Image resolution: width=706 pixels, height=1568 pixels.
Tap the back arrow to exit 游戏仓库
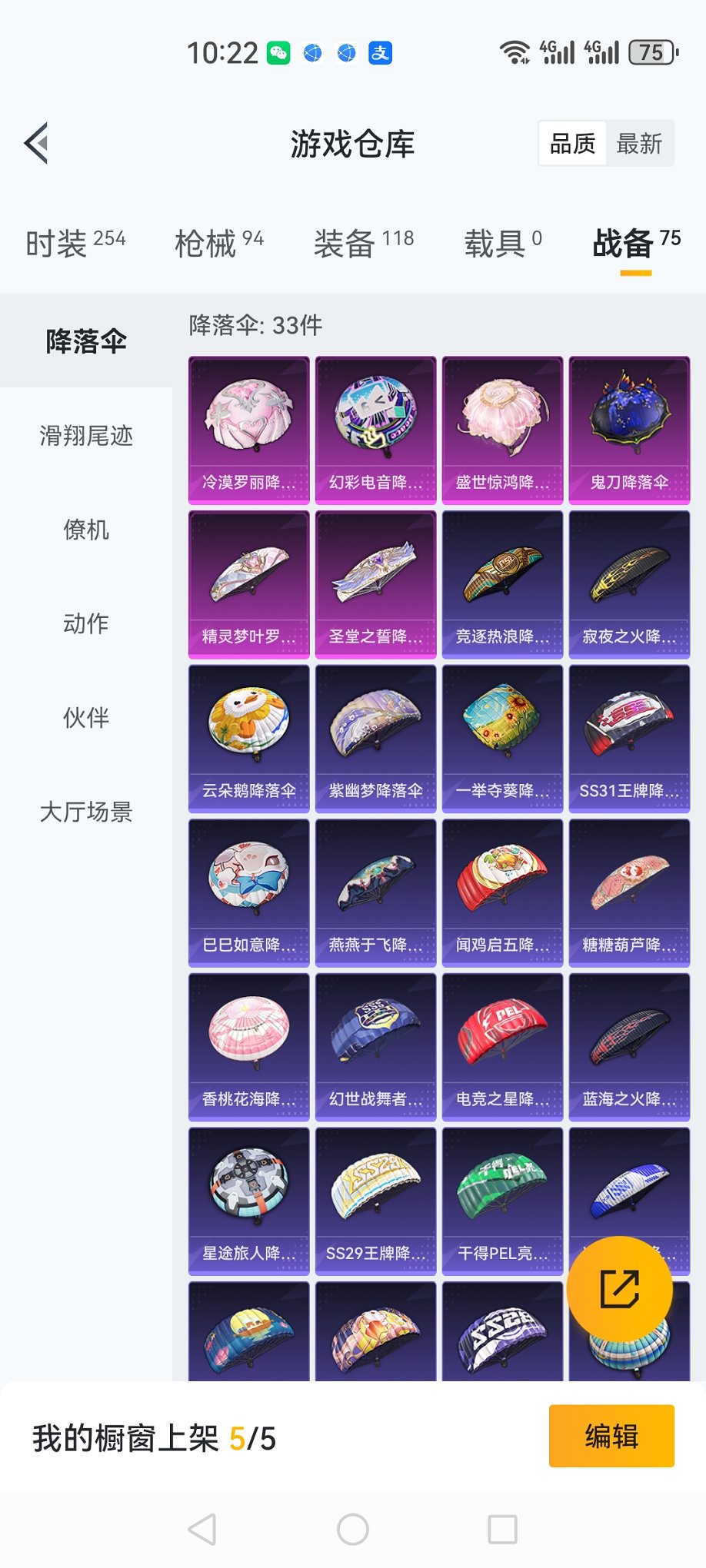click(x=37, y=143)
